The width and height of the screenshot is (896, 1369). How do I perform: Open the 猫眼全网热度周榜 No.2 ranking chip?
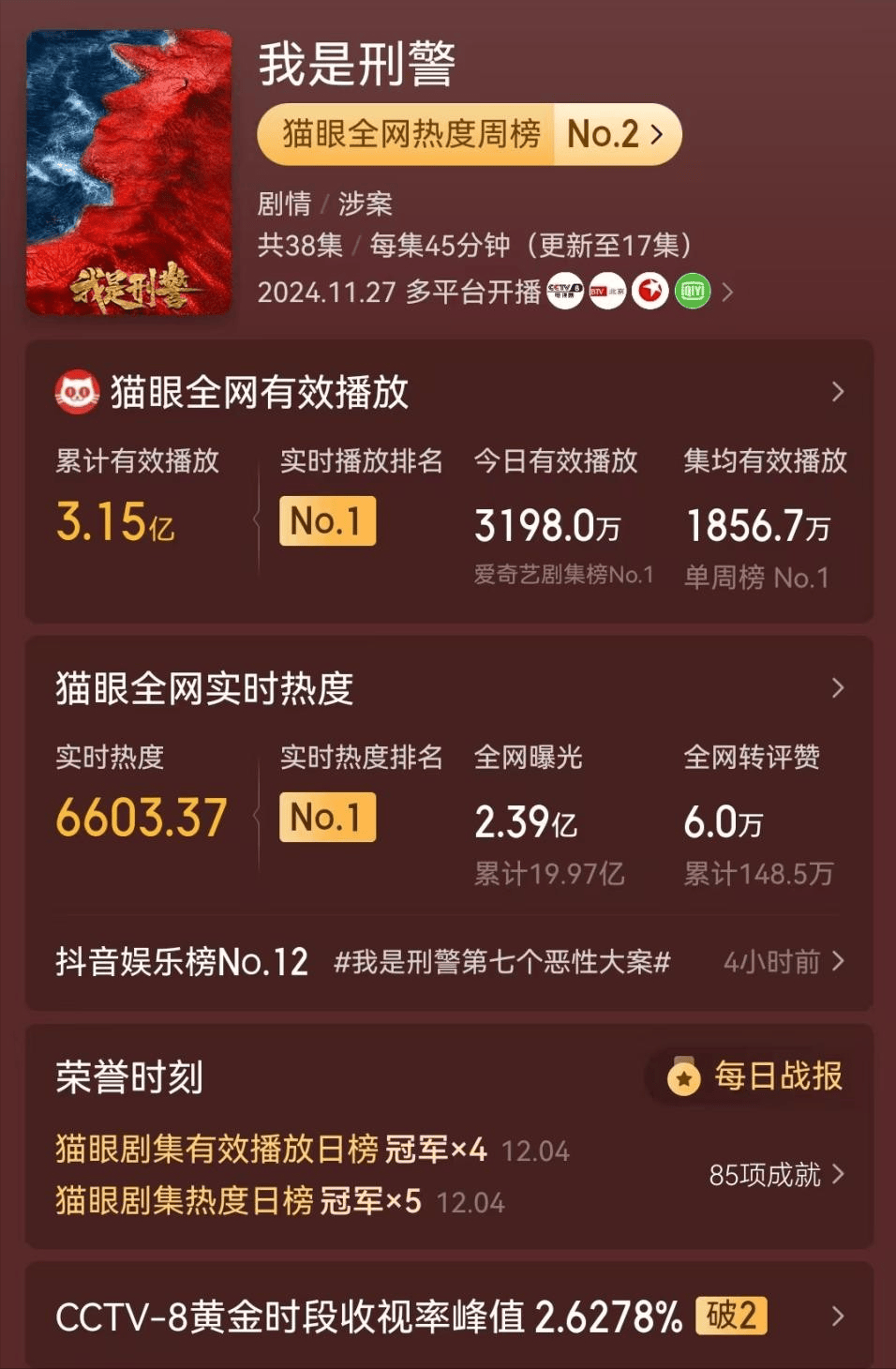point(469,135)
